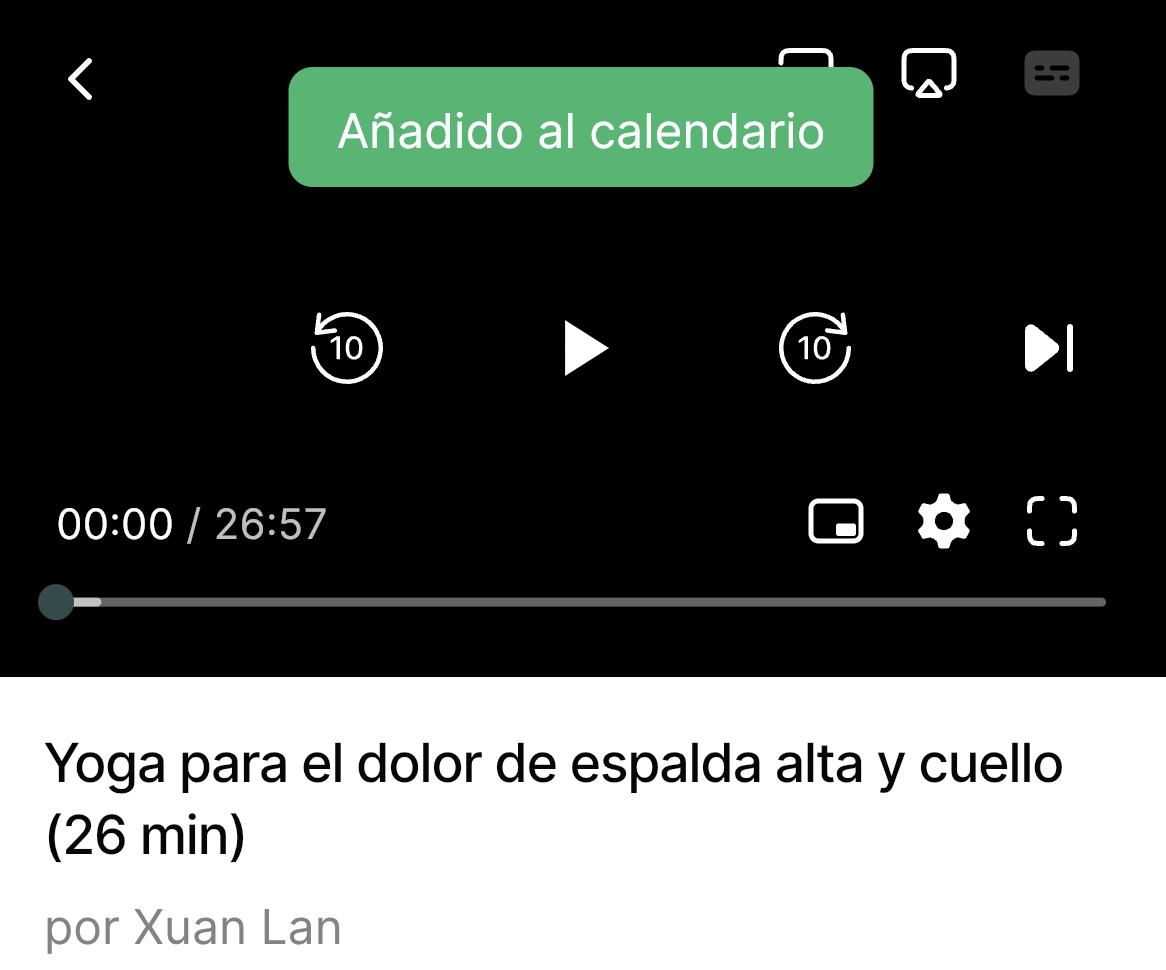Image resolution: width=1166 pixels, height=970 pixels.
Task: Open video settings gear
Action: (x=944, y=522)
